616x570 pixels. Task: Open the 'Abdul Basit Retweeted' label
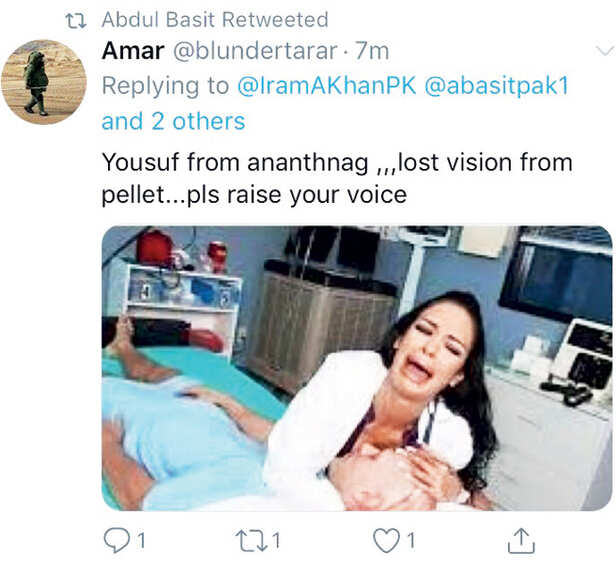tap(214, 19)
